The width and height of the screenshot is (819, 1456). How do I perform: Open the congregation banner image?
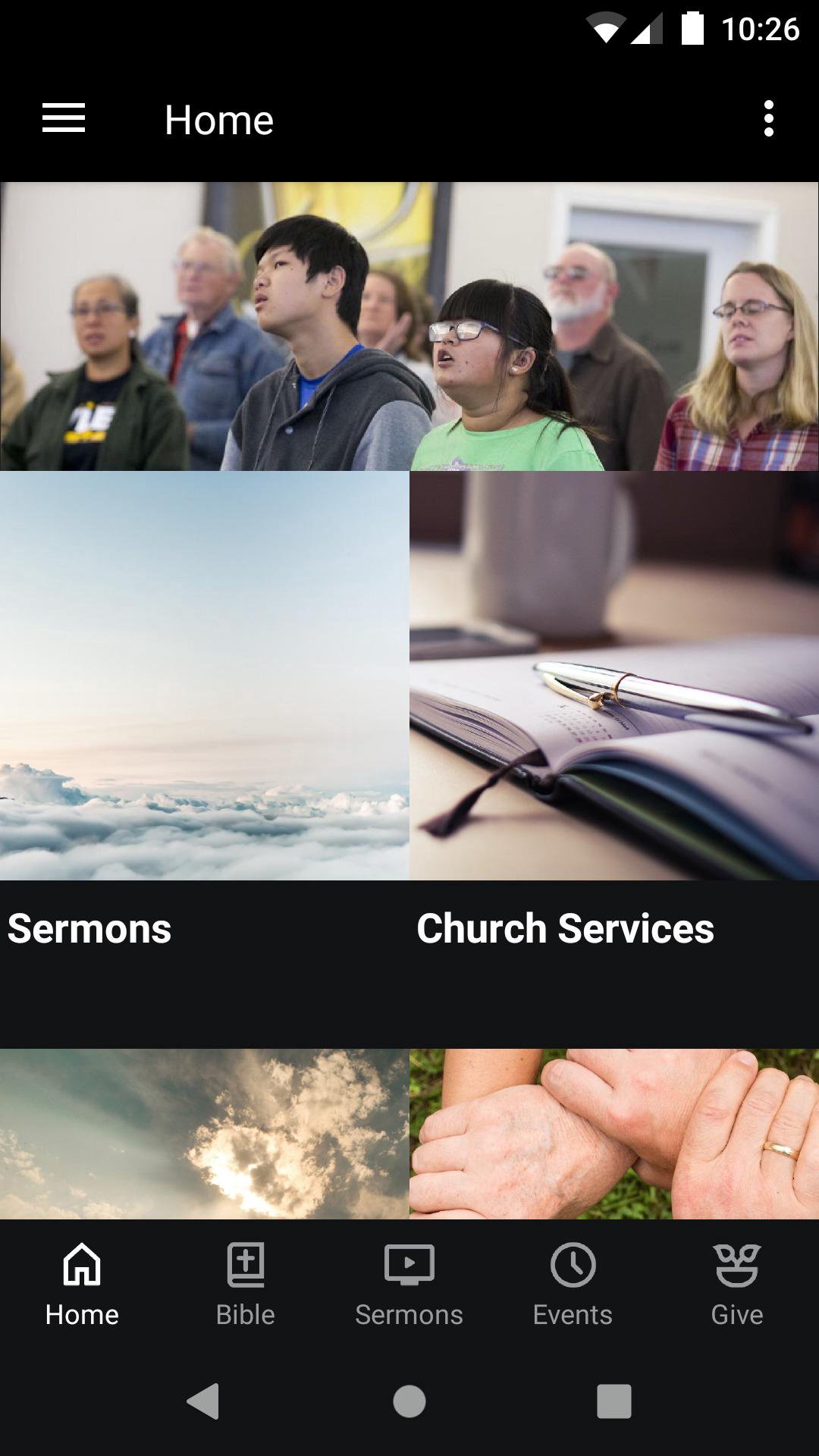pos(409,326)
